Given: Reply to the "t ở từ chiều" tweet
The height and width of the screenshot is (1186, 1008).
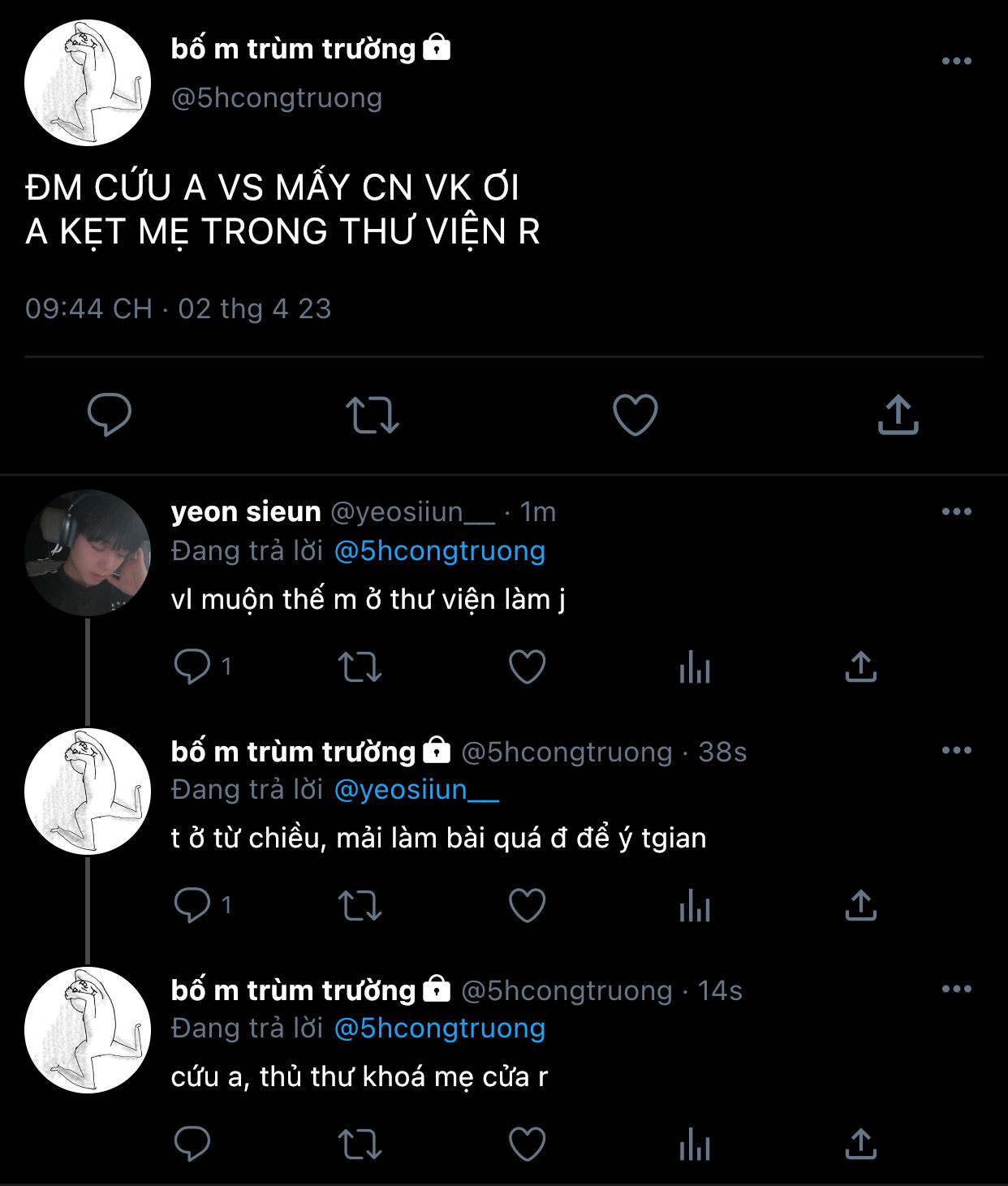Looking at the screenshot, I should tap(193, 905).
